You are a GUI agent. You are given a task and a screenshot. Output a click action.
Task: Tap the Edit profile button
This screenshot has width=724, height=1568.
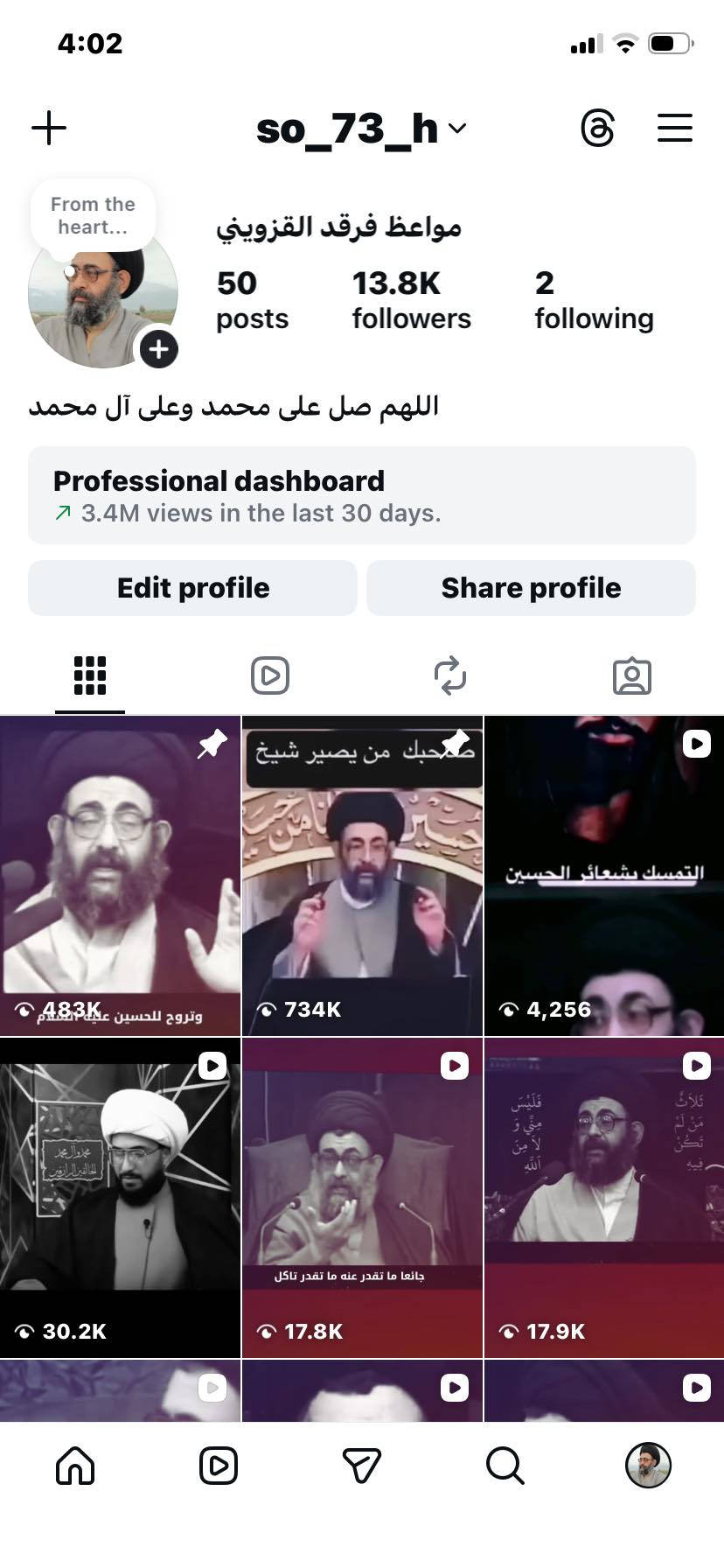click(x=192, y=588)
